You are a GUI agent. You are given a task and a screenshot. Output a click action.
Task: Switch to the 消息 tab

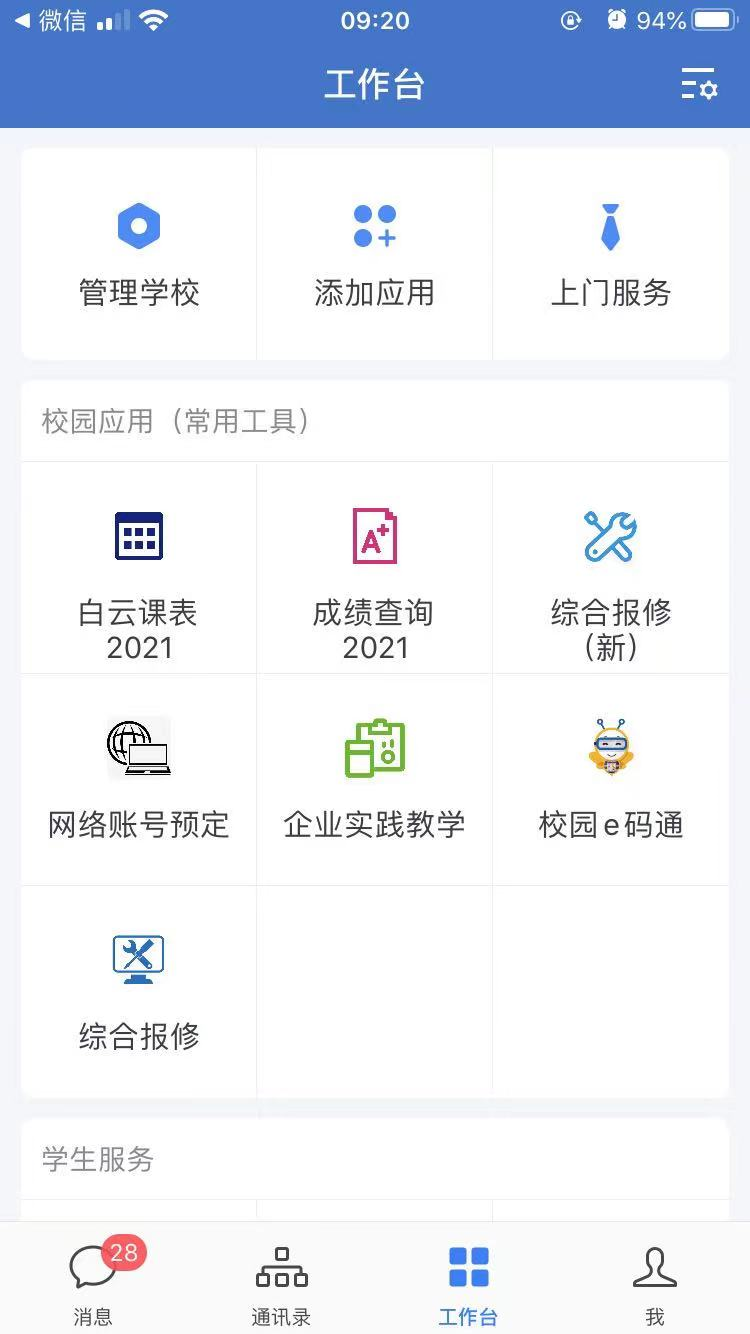pos(93,1282)
